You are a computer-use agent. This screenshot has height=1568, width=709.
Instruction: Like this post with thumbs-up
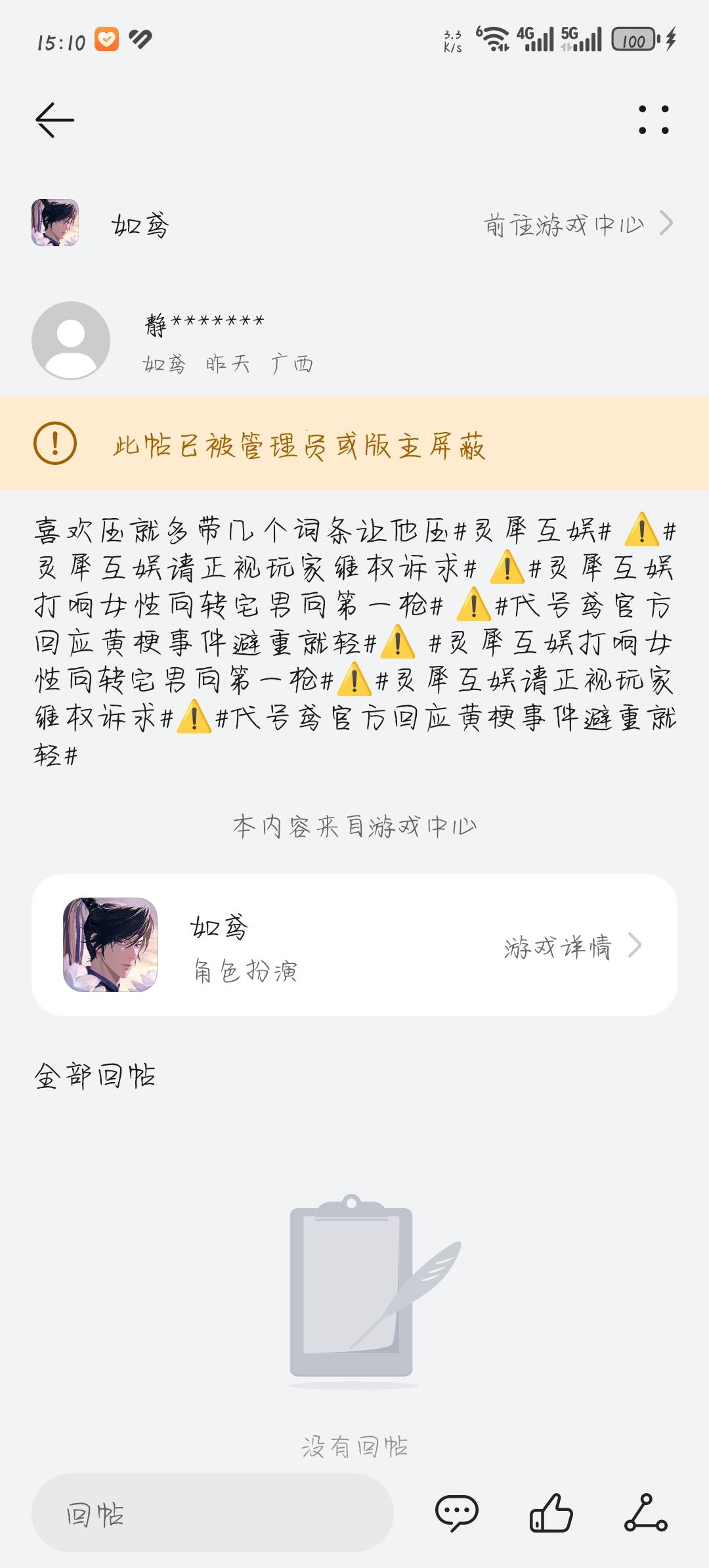551,1512
